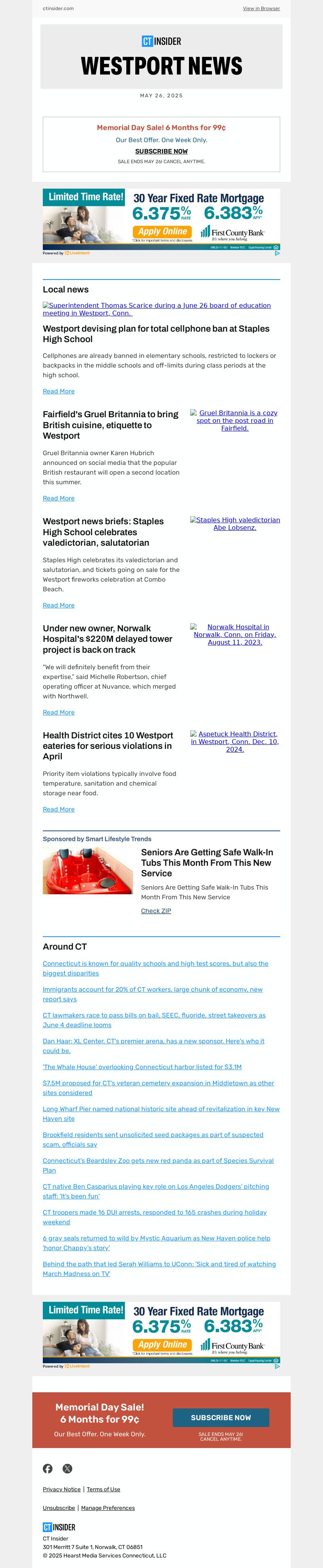Tap the blue SUBSCRIBE NOW button in the footer
This screenshot has width=323, height=1568.
pyautogui.click(x=220, y=1417)
